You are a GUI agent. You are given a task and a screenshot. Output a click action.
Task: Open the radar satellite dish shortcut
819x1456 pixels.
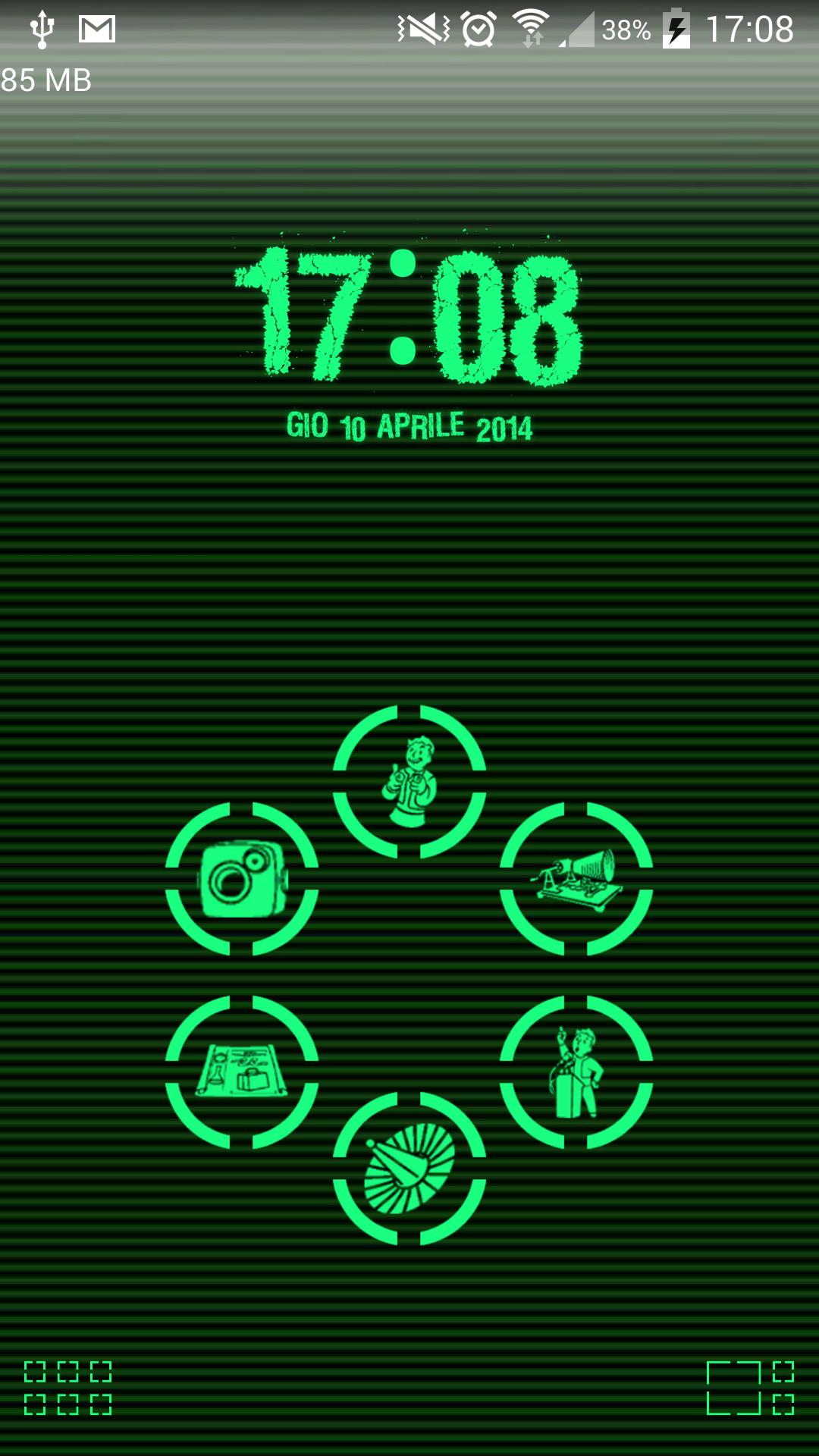click(409, 1168)
